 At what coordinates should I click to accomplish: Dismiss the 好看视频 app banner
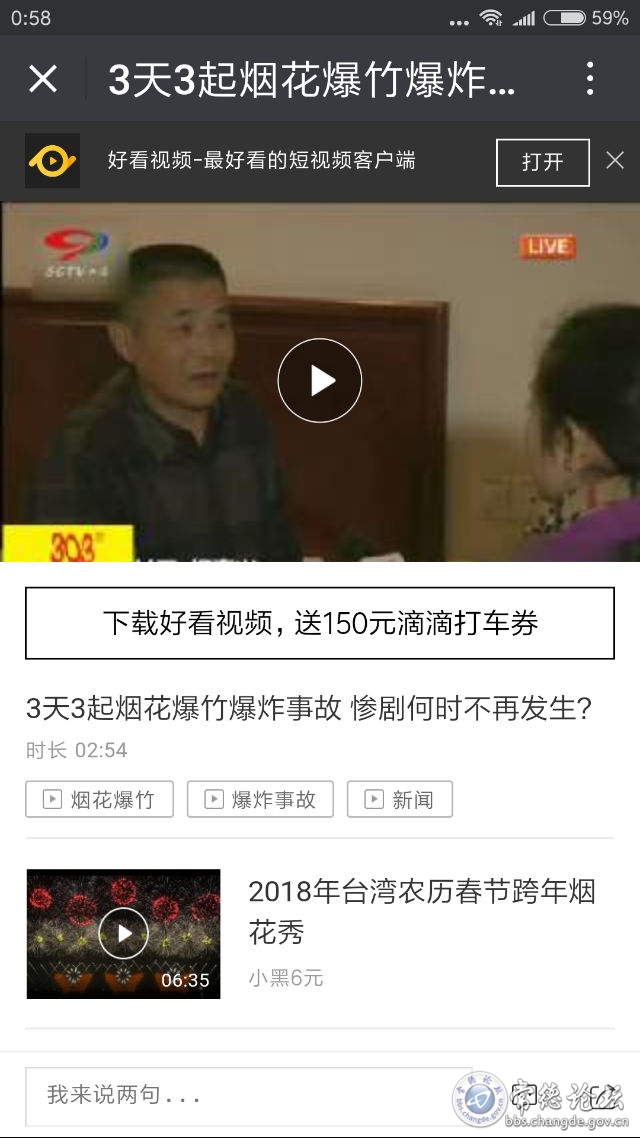(615, 160)
